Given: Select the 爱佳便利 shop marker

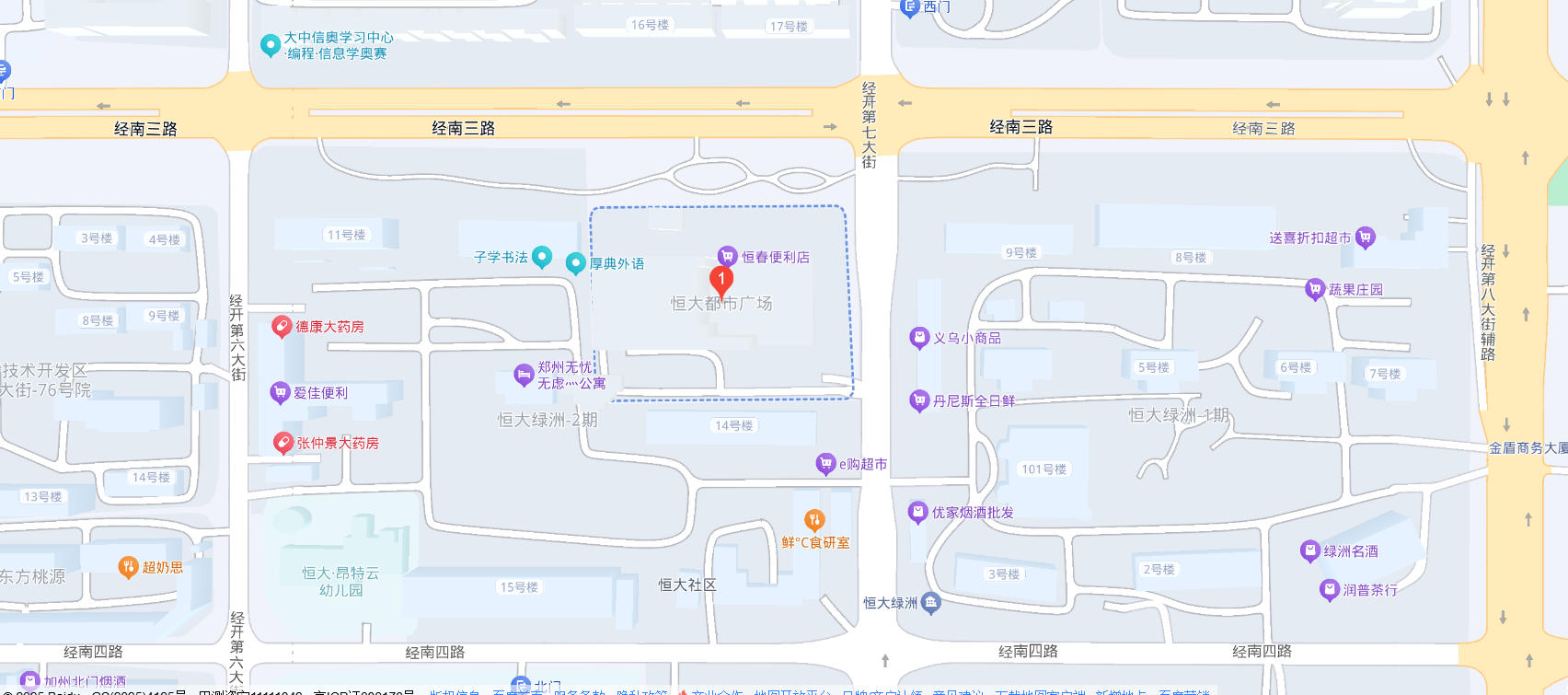Looking at the screenshot, I should [x=280, y=393].
